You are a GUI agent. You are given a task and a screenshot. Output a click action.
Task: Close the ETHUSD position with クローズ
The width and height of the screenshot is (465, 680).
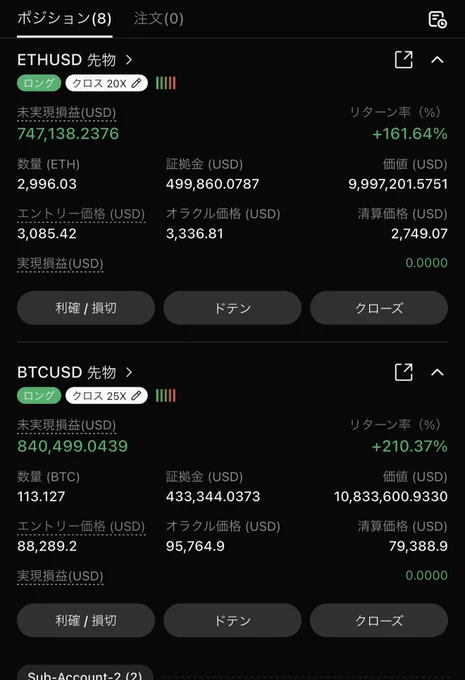coord(379,308)
